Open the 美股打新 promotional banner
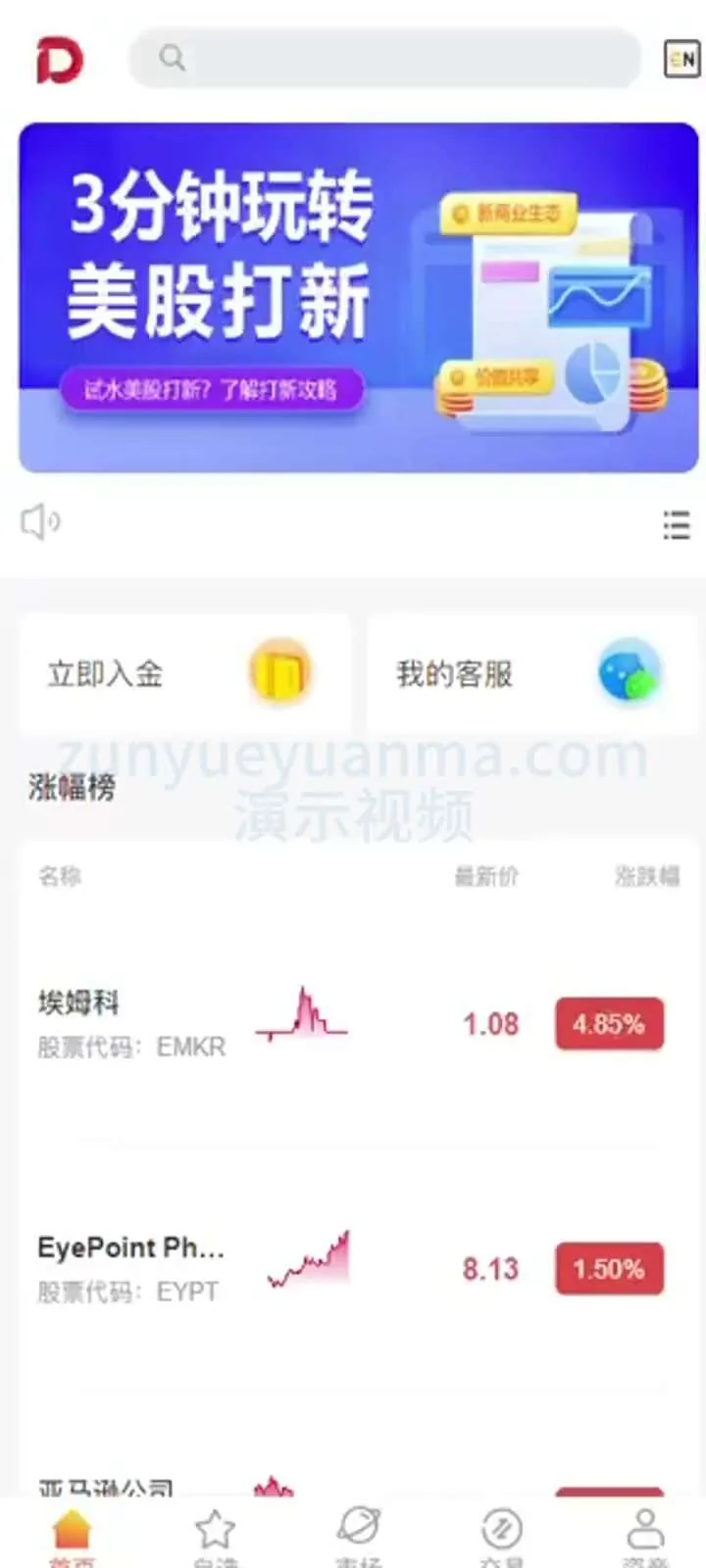The image size is (706, 1568). pos(358,297)
